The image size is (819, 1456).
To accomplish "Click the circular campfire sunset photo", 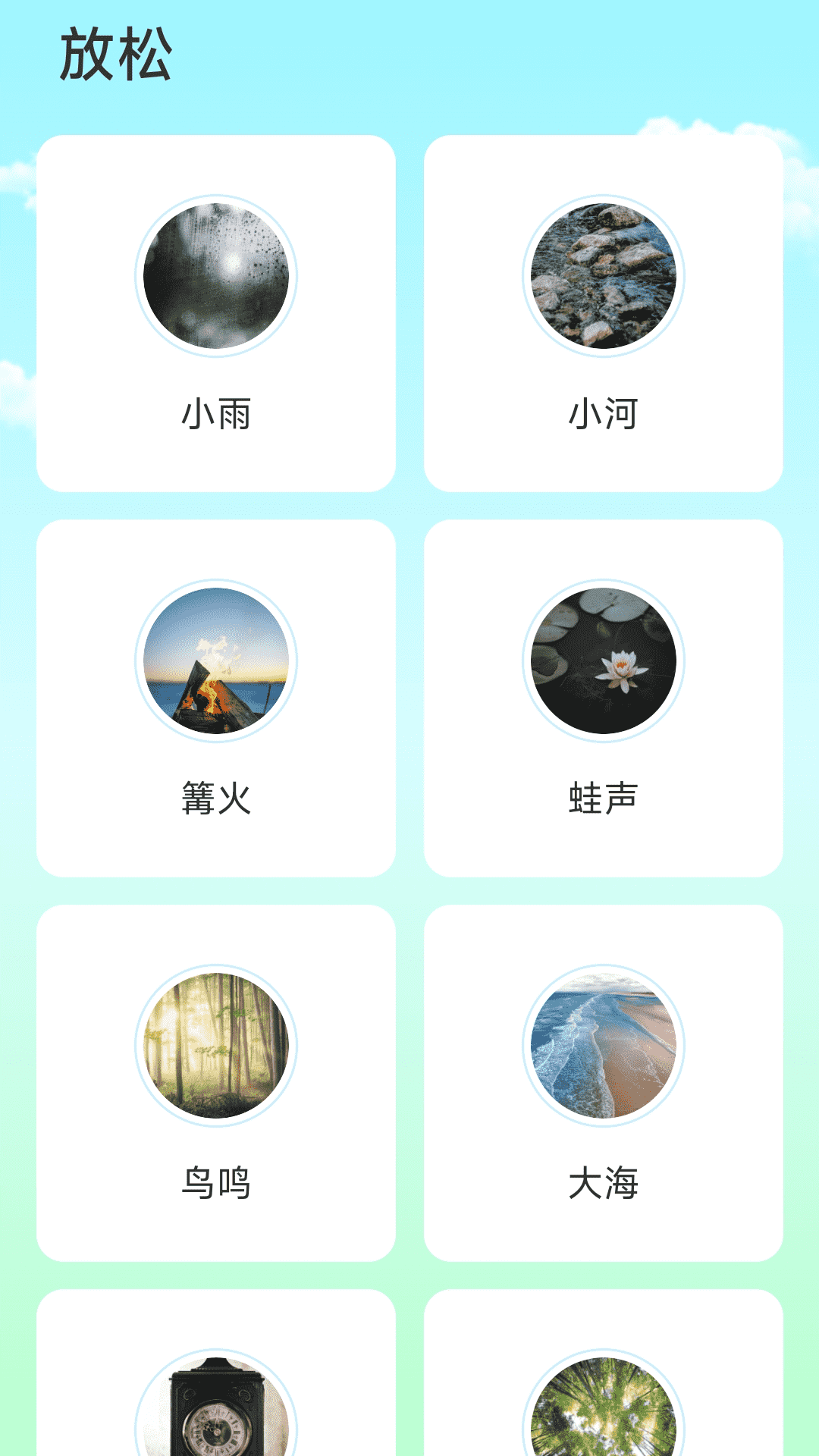I will coord(218,661).
